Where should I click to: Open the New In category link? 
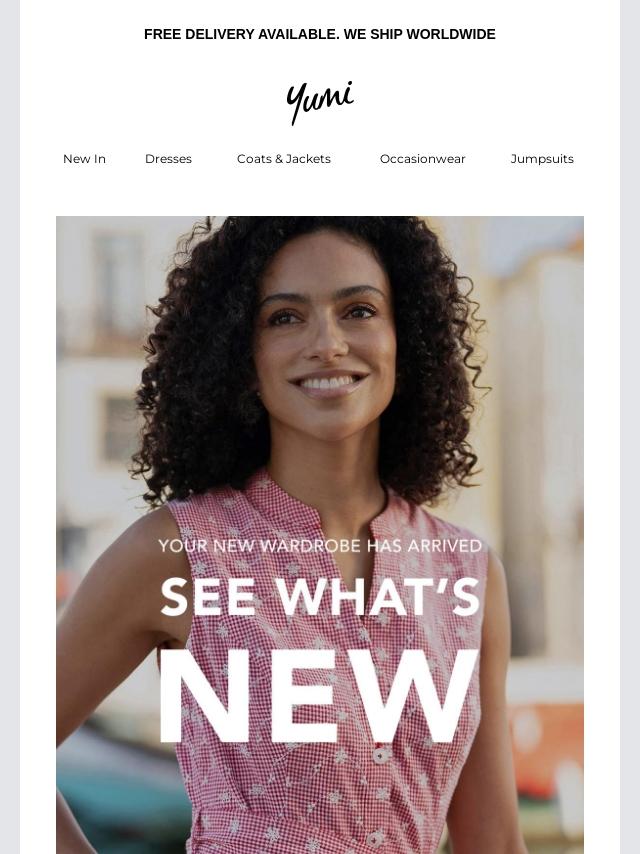84,159
